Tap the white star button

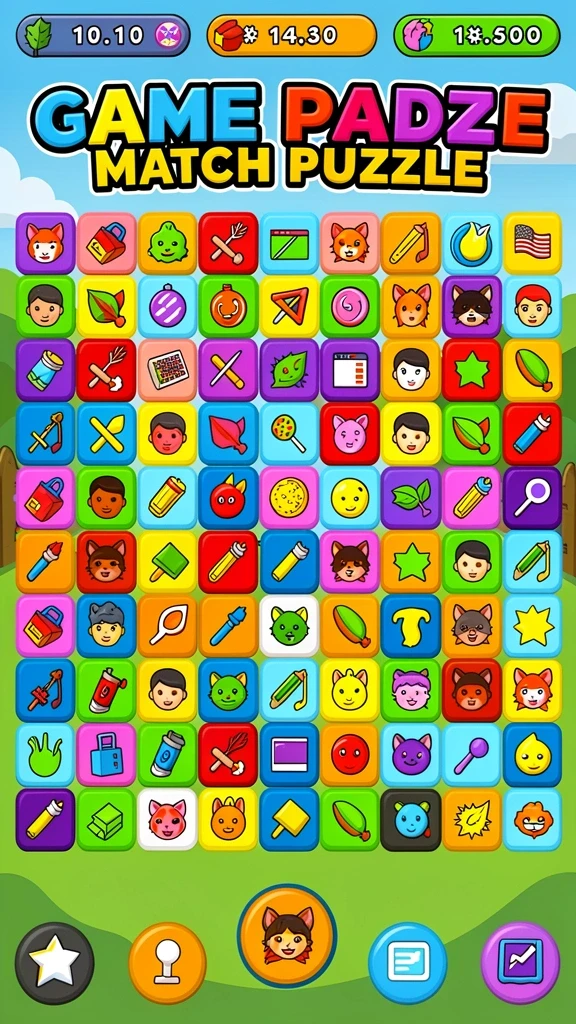(55, 961)
